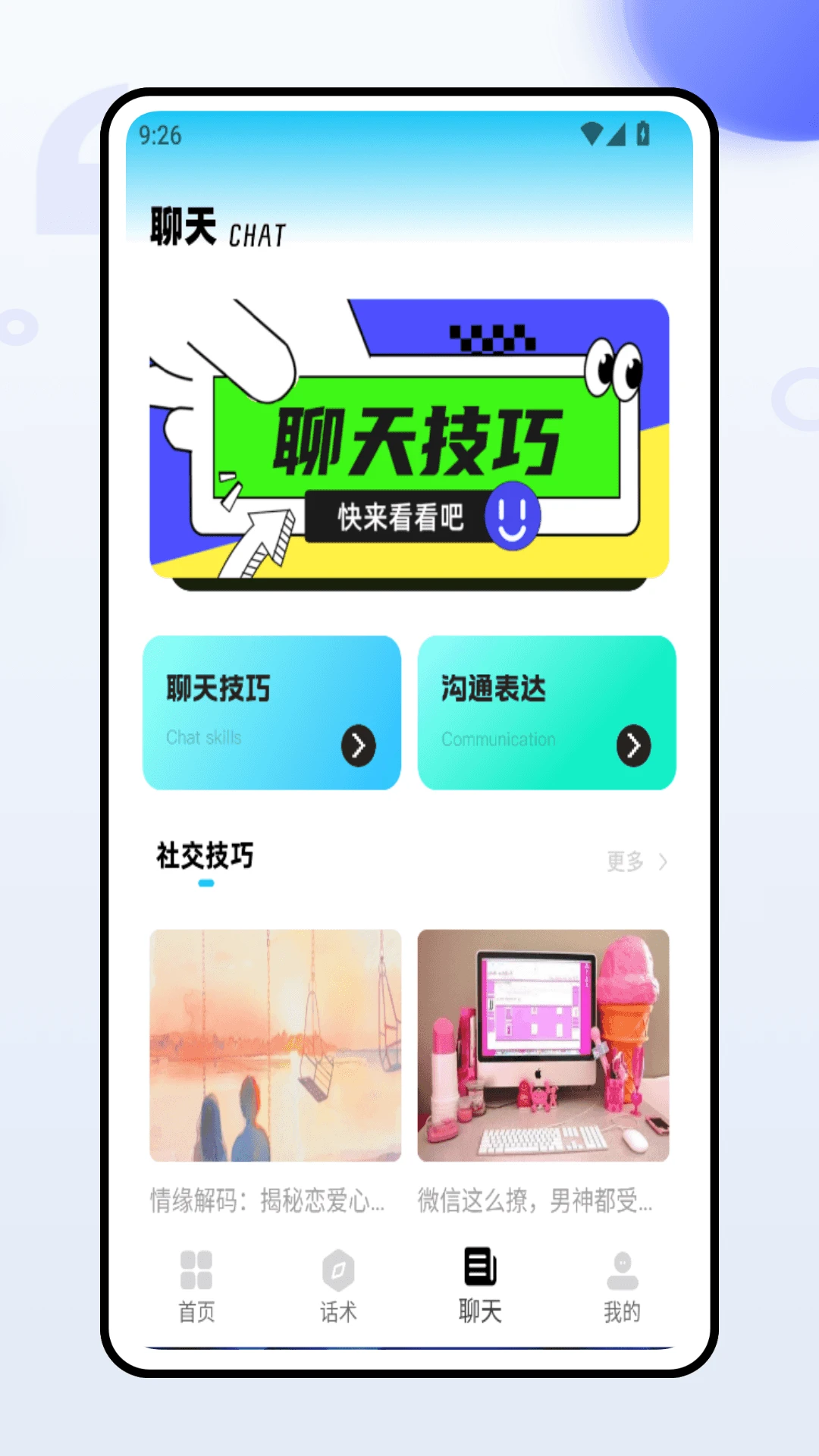
Task: Toggle the Wi-Fi status indicator
Action: pyautogui.click(x=593, y=132)
